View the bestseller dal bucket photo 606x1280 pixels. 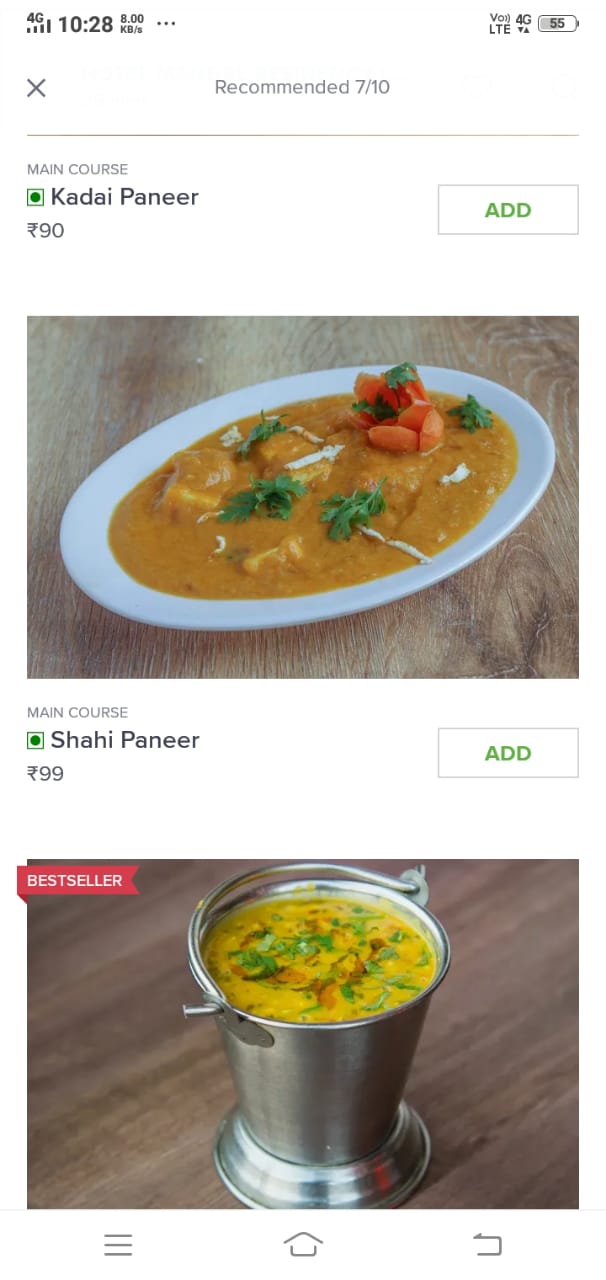tap(302, 1033)
